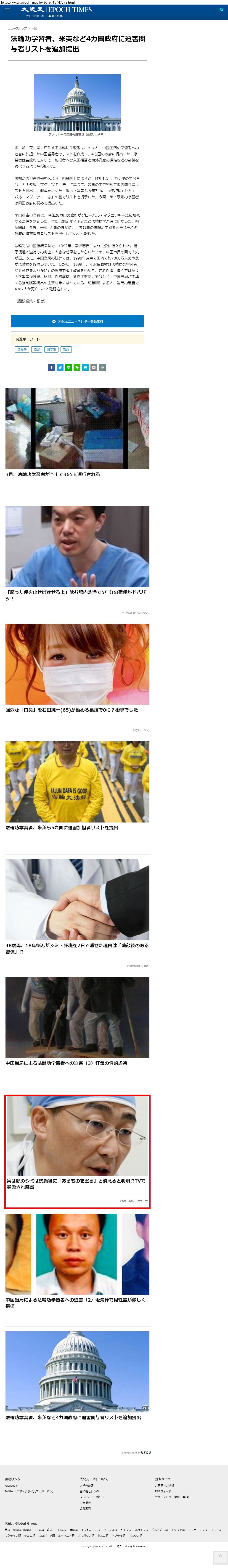The height and width of the screenshot is (1568, 228).
Task: Share the article on LINE
Action: 69,367
